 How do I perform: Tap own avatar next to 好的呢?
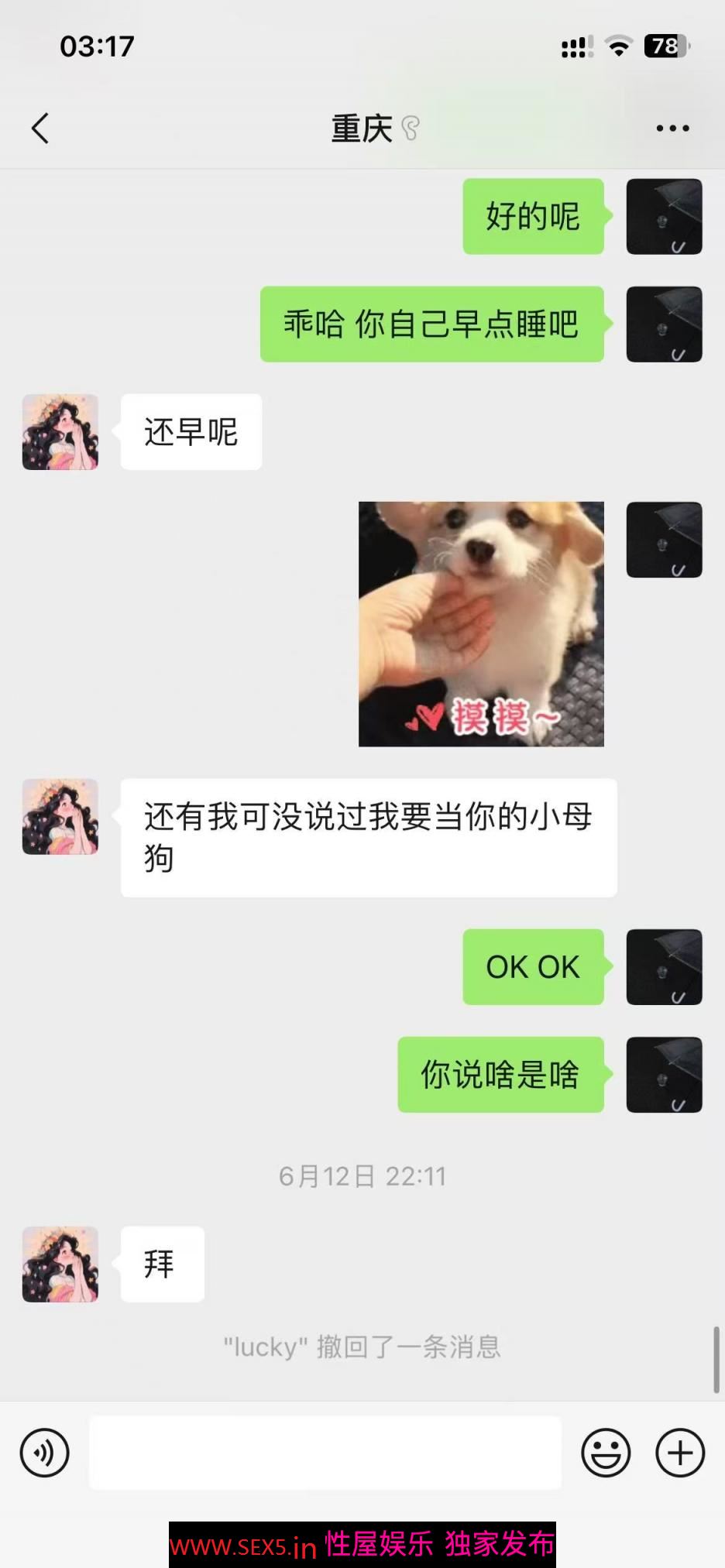point(664,217)
